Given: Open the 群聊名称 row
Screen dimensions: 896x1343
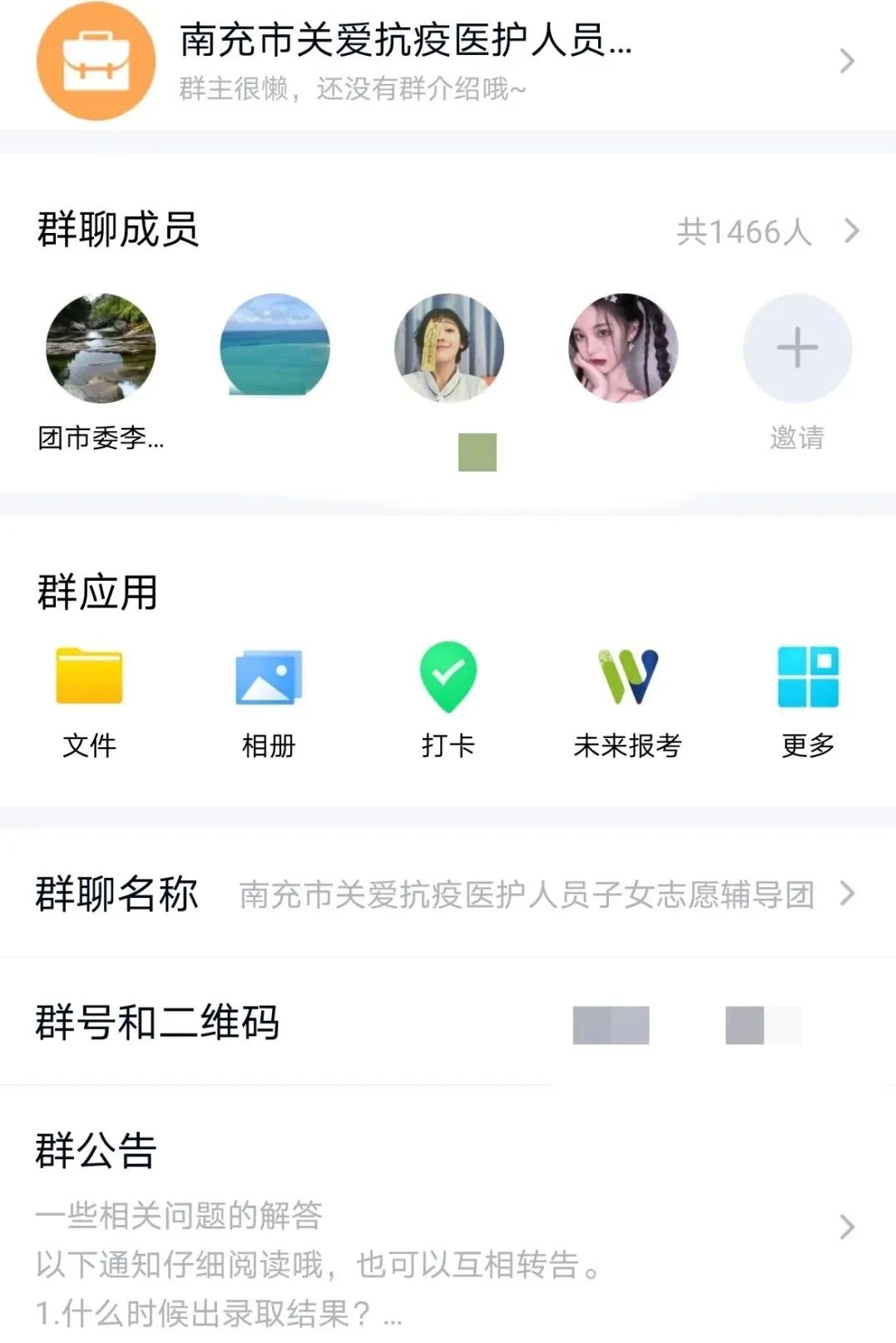Looking at the screenshot, I should pos(448,895).
